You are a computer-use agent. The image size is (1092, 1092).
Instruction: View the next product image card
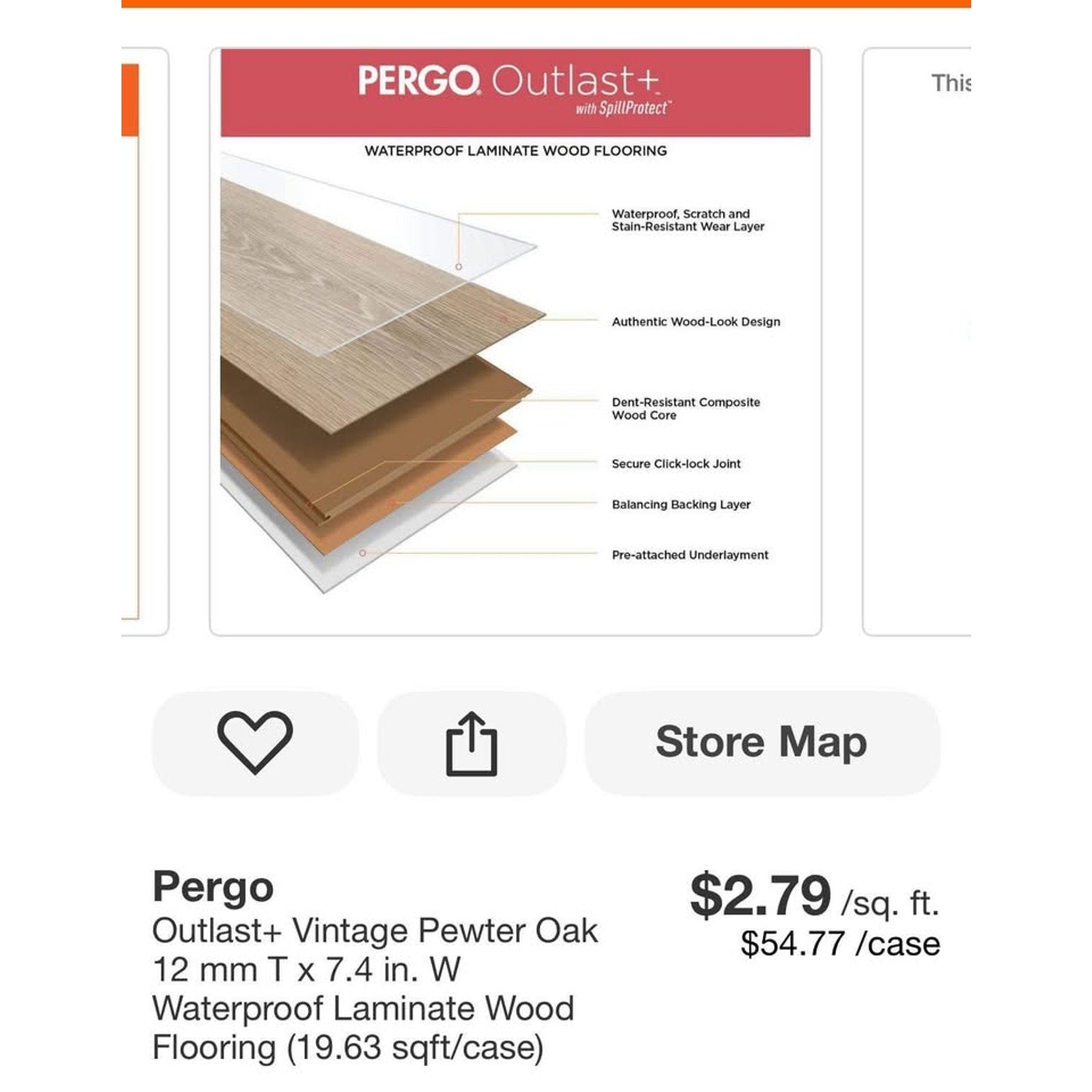pyautogui.click(x=917, y=341)
